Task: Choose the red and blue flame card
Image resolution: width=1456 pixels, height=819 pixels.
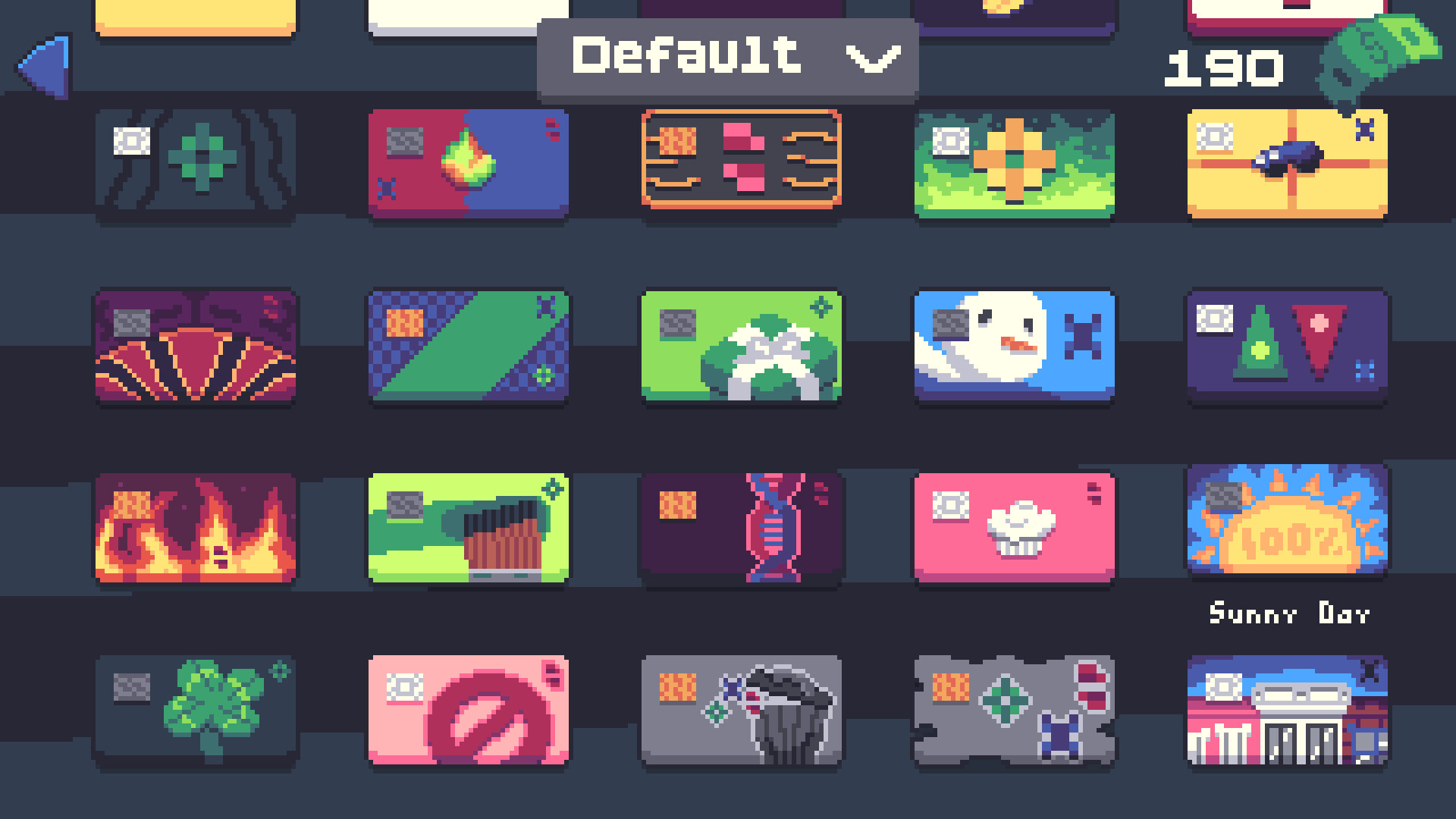Action: tap(469, 164)
